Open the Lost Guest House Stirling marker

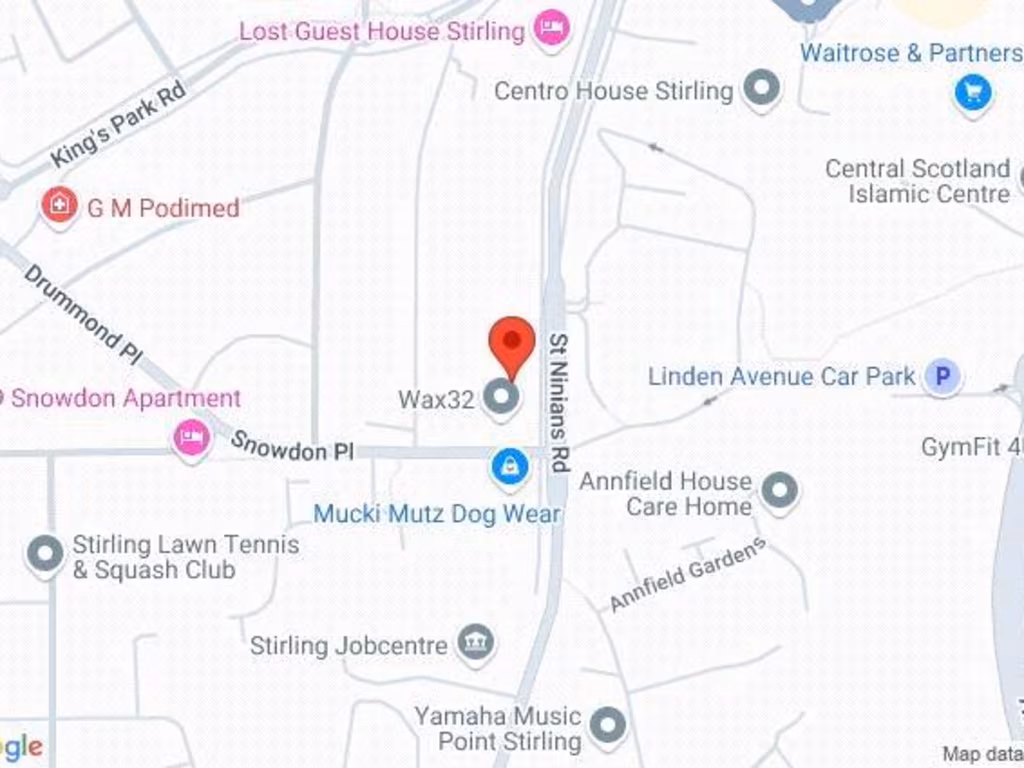[x=551, y=27]
